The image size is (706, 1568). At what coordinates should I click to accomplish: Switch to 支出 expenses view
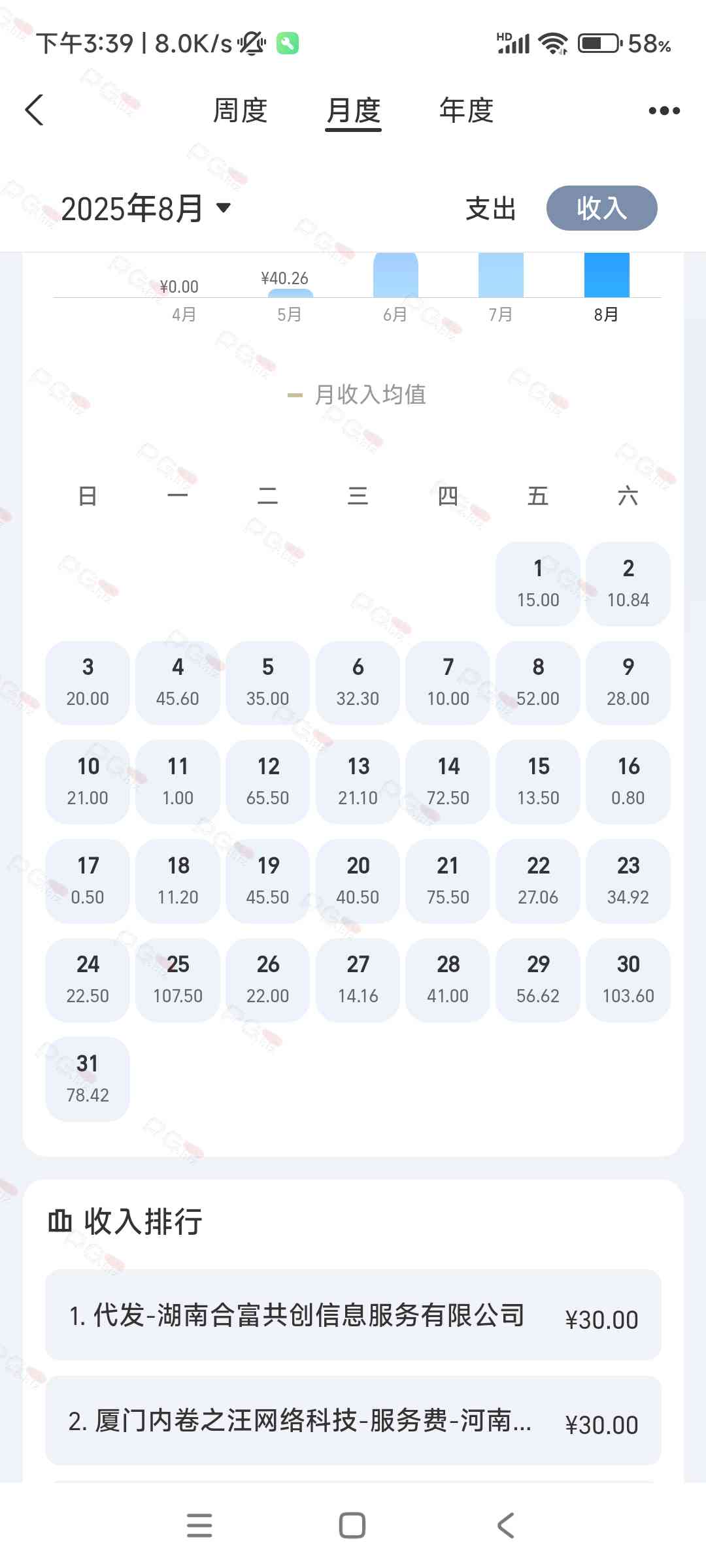(490, 208)
